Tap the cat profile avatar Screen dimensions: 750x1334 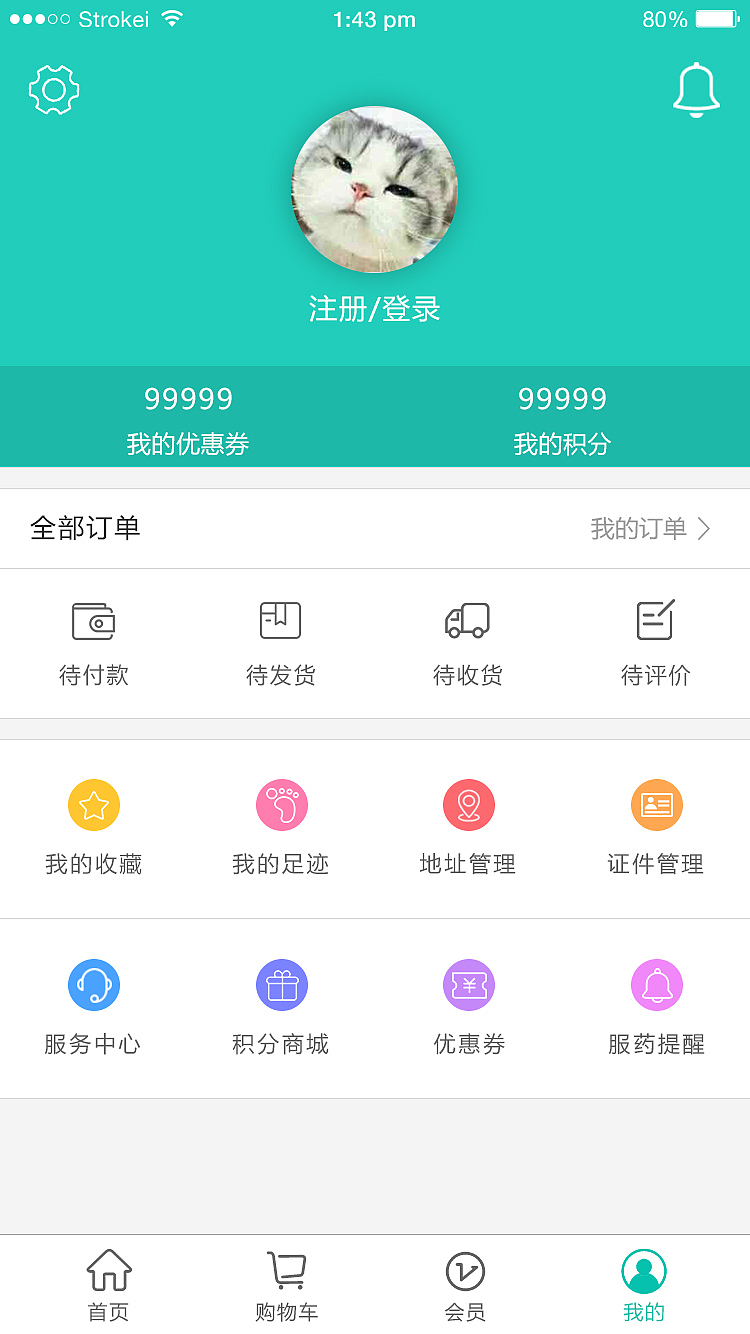pos(375,189)
